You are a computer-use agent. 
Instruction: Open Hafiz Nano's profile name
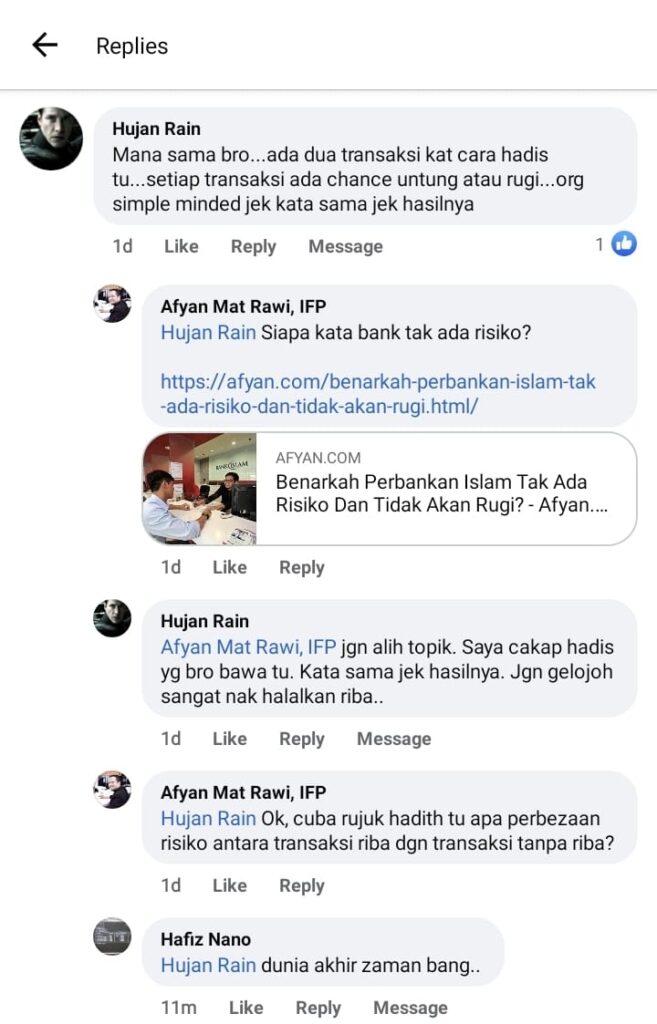205,939
